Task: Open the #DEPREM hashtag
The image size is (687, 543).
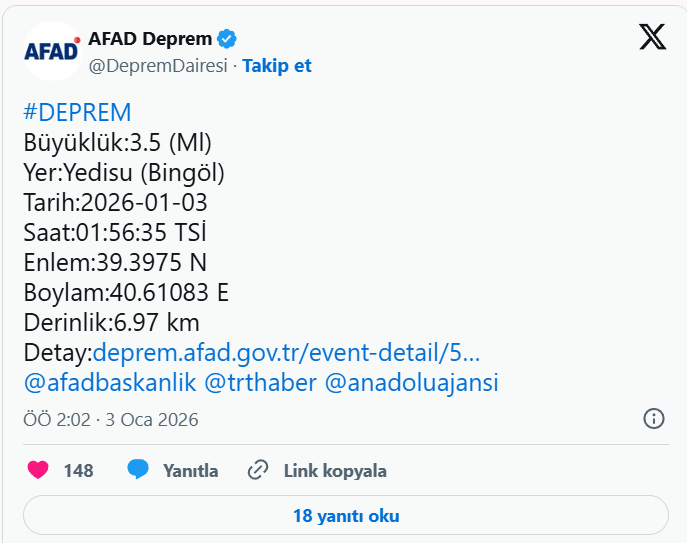Action: [x=77, y=112]
